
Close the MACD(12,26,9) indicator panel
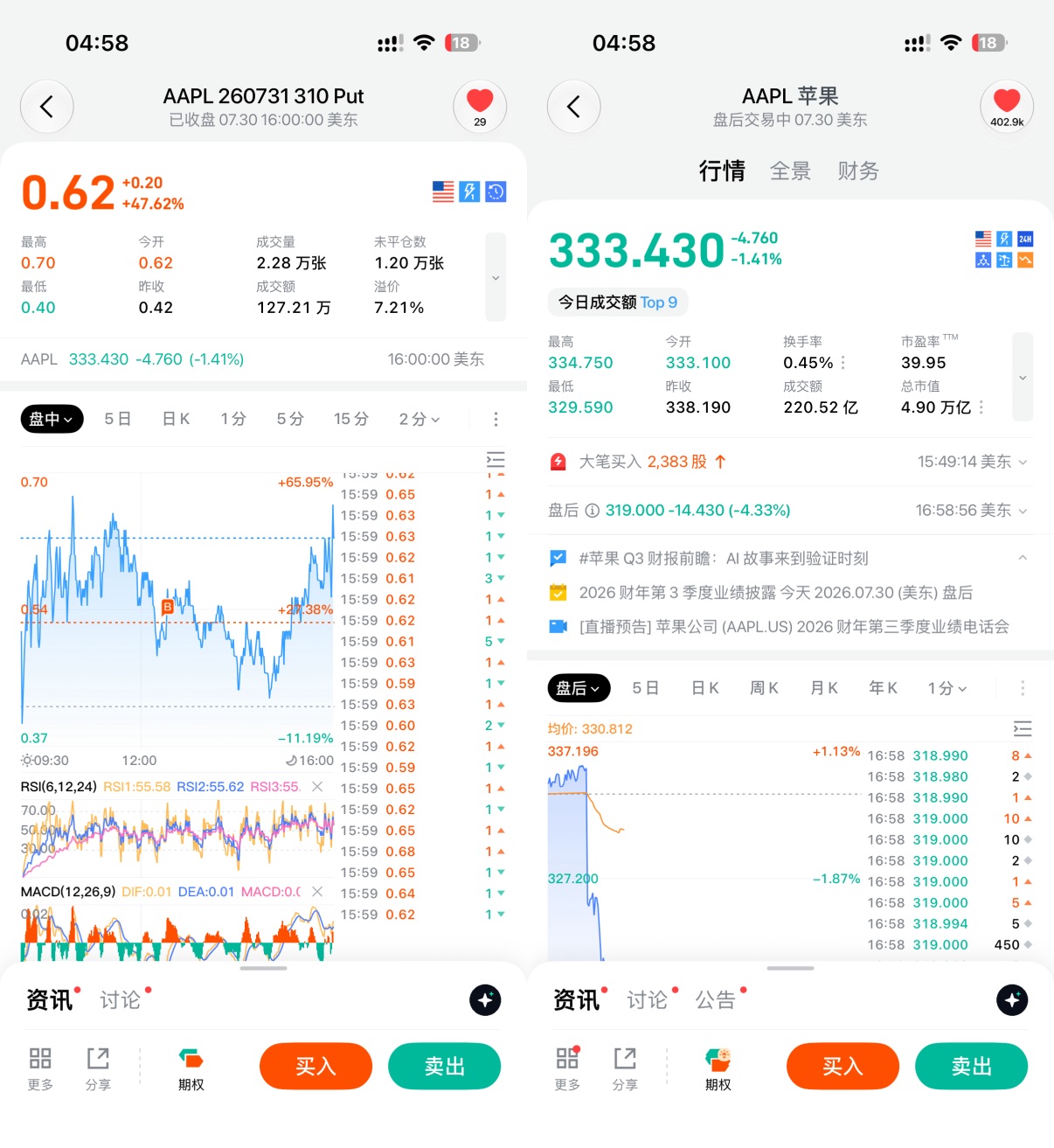click(x=317, y=892)
